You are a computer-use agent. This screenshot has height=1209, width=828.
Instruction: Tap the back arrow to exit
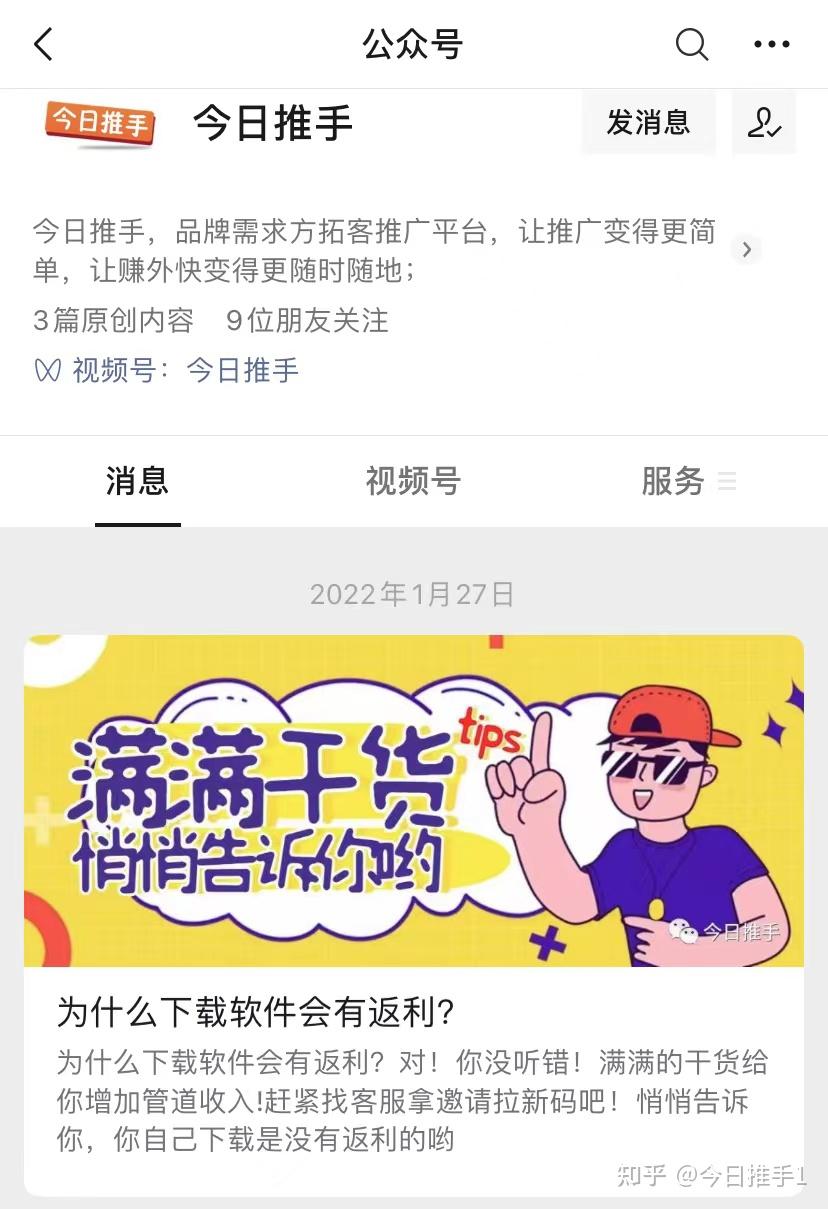coord(42,44)
